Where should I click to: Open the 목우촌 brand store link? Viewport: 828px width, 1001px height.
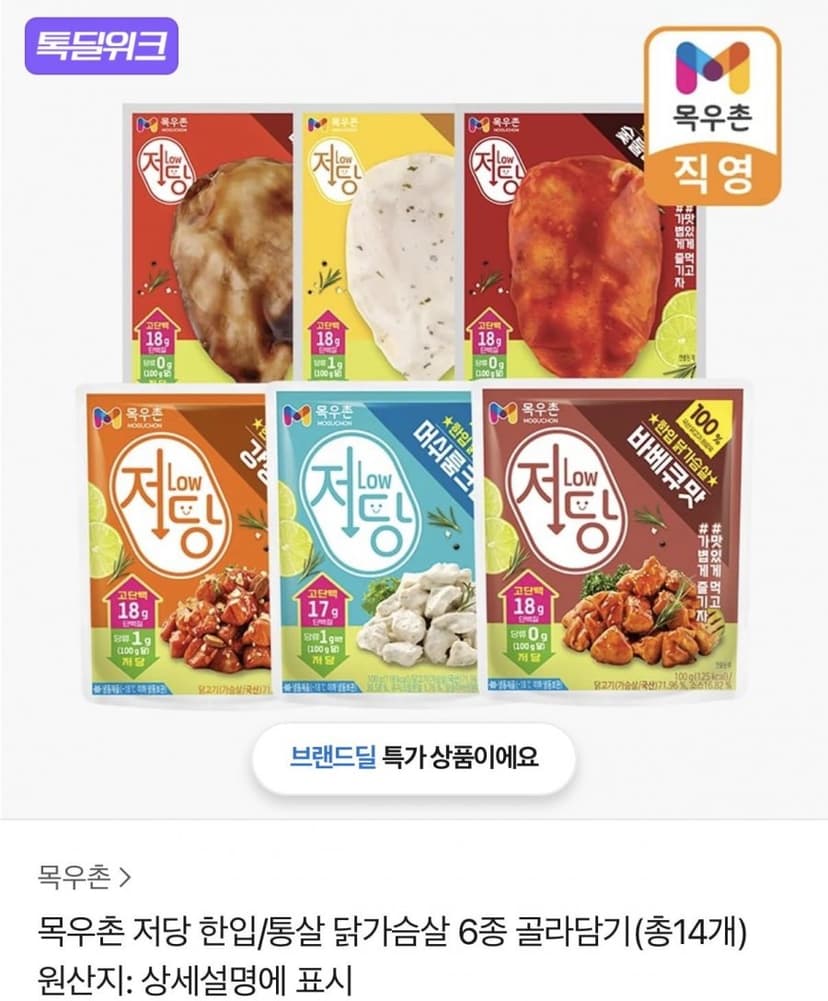pyautogui.click(x=84, y=877)
